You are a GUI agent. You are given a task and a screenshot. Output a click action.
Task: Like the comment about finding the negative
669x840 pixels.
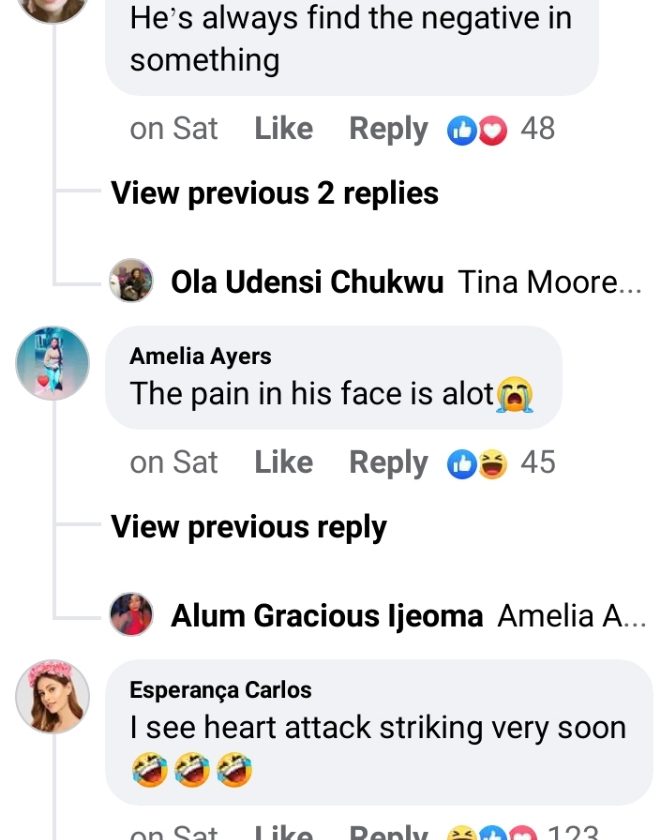pos(283,129)
